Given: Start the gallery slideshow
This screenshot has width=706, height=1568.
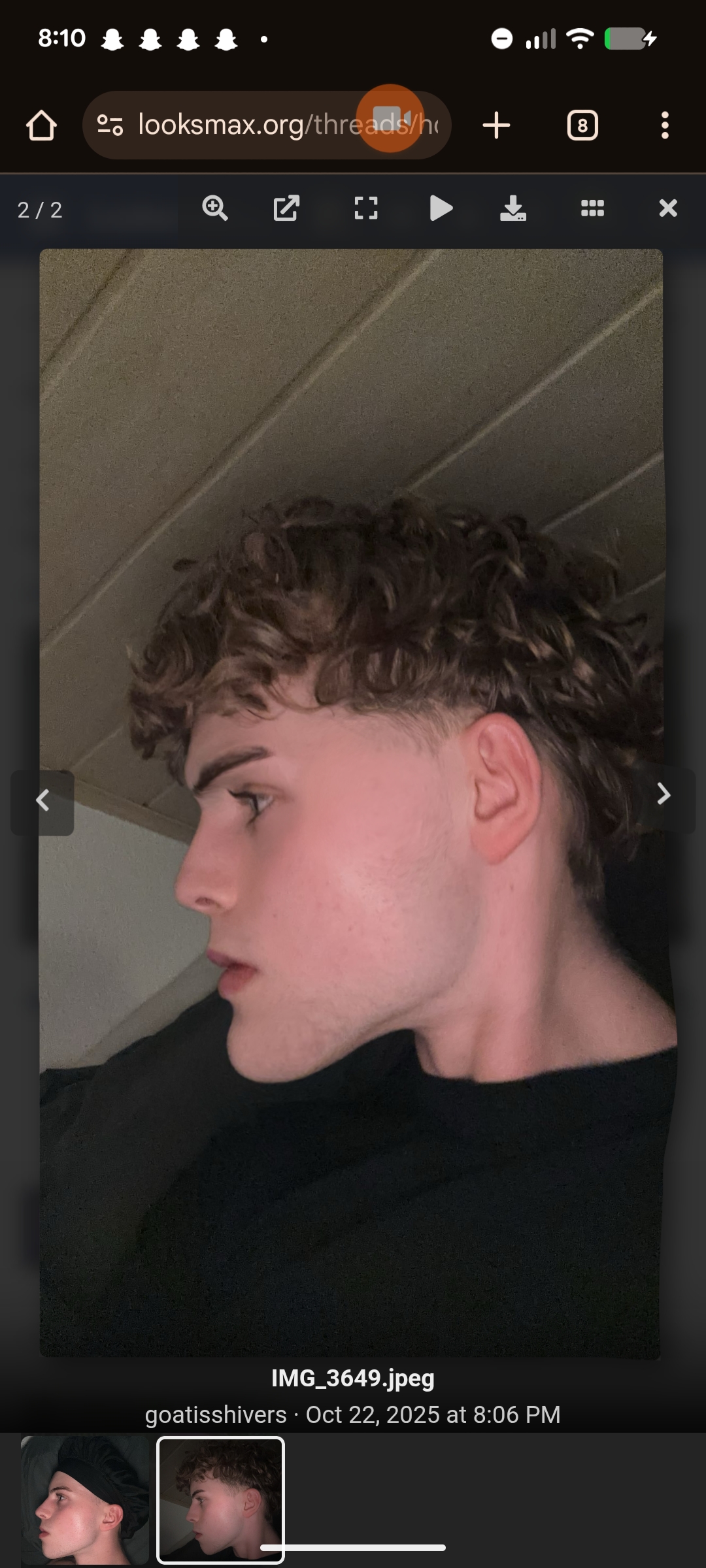Looking at the screenshot, I should (x=441, y=208).
